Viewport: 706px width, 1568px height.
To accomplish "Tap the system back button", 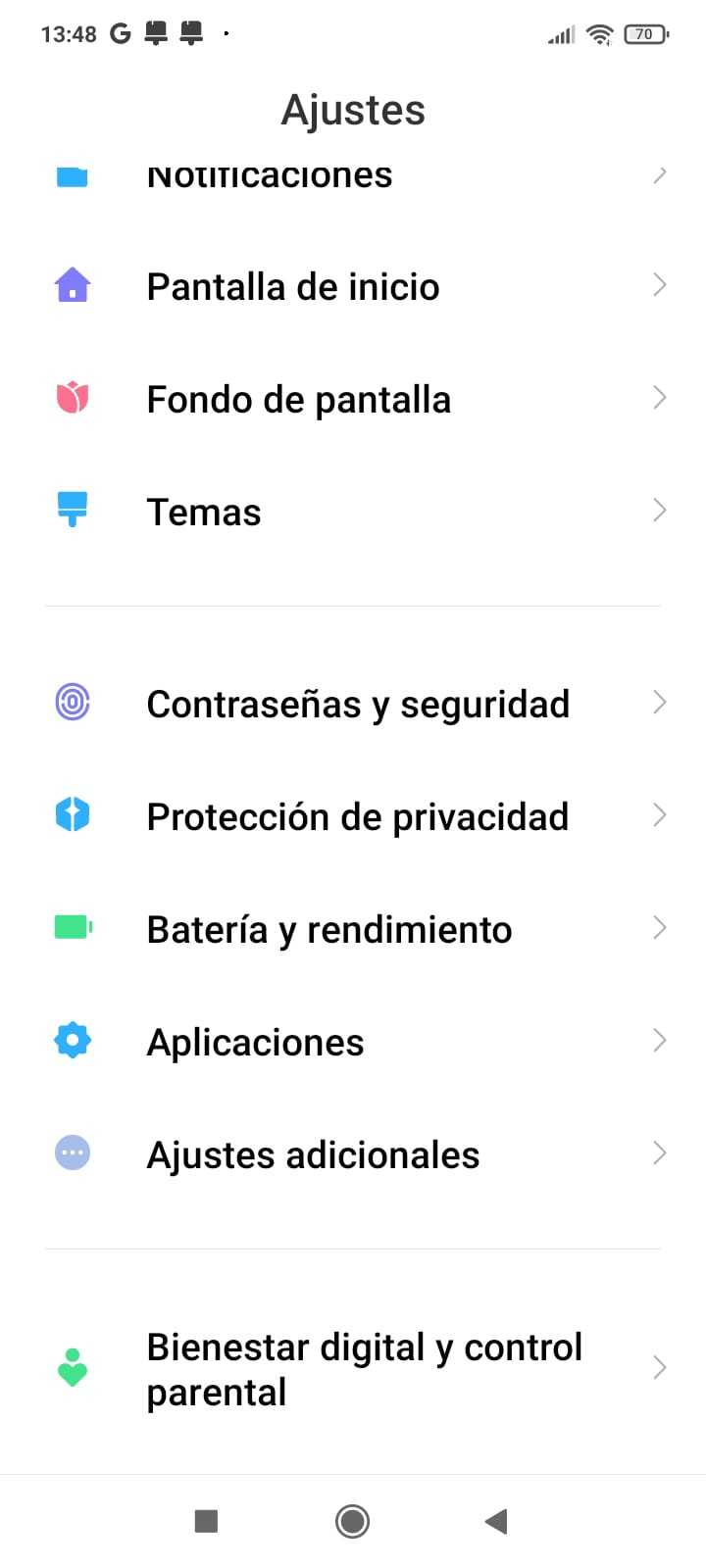I will click(496, 1521).
